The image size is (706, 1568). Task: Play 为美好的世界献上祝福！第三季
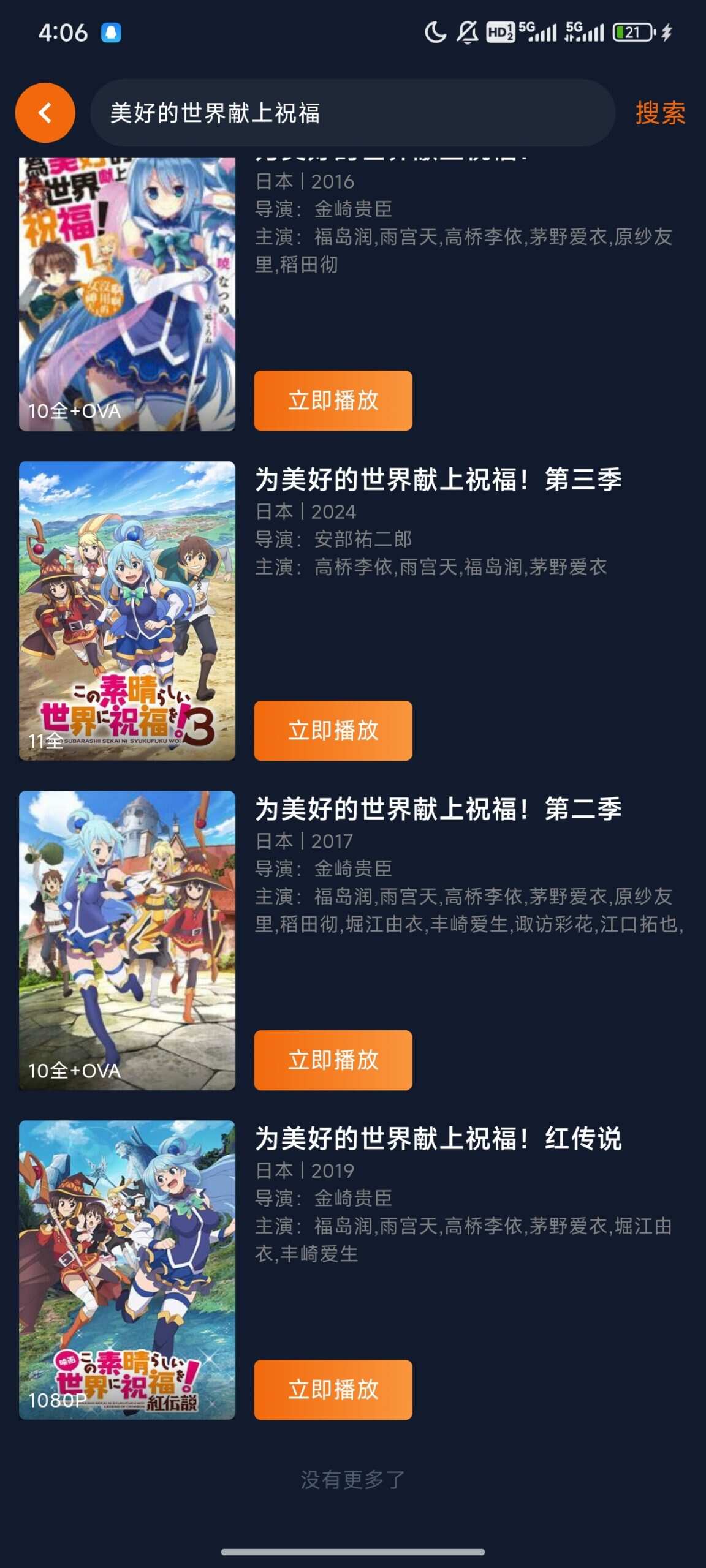tap(333, 729)
